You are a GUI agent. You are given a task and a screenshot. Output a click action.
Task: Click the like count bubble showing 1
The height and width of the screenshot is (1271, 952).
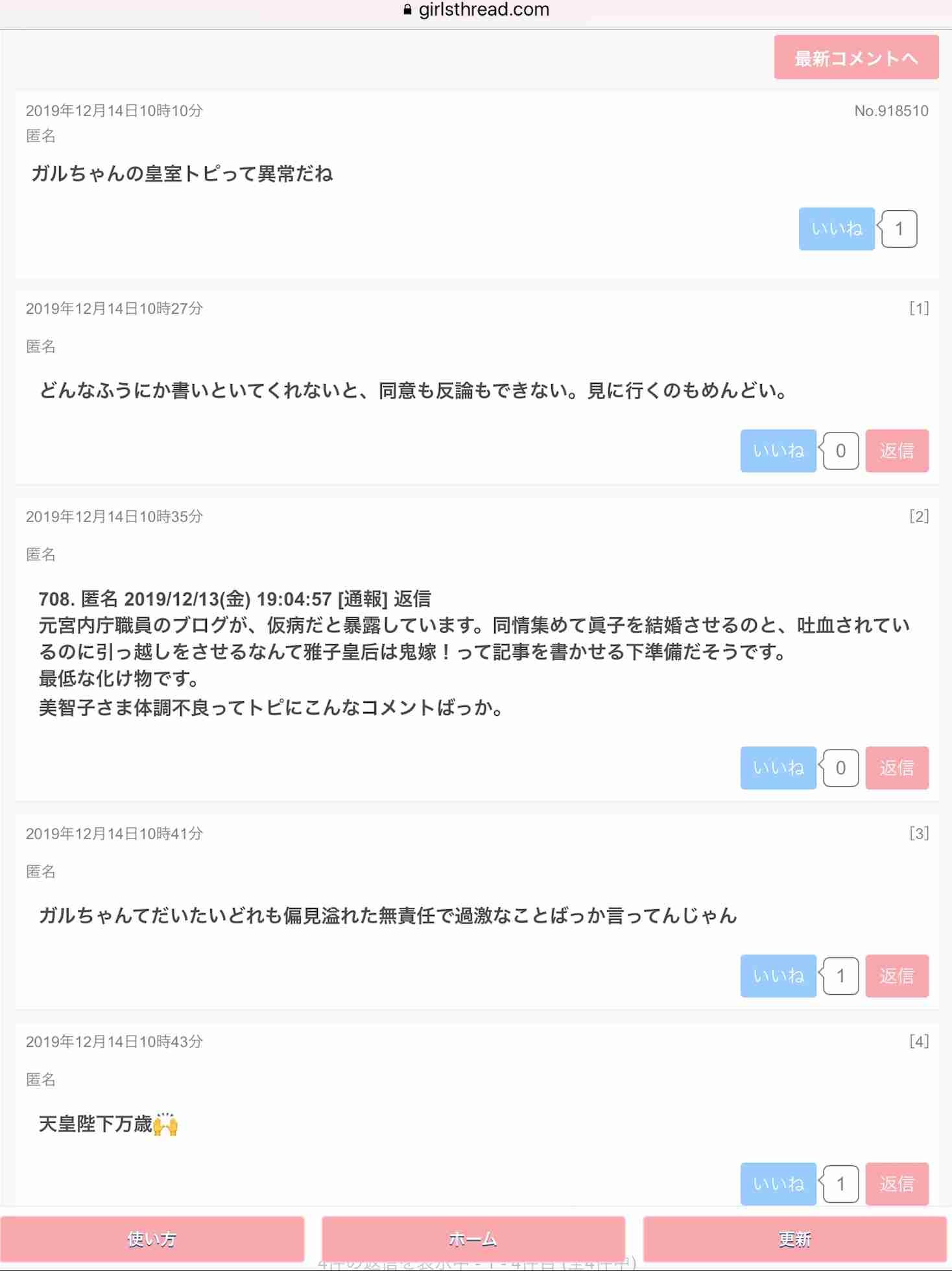pyautogui.click(x=899, y=229)
